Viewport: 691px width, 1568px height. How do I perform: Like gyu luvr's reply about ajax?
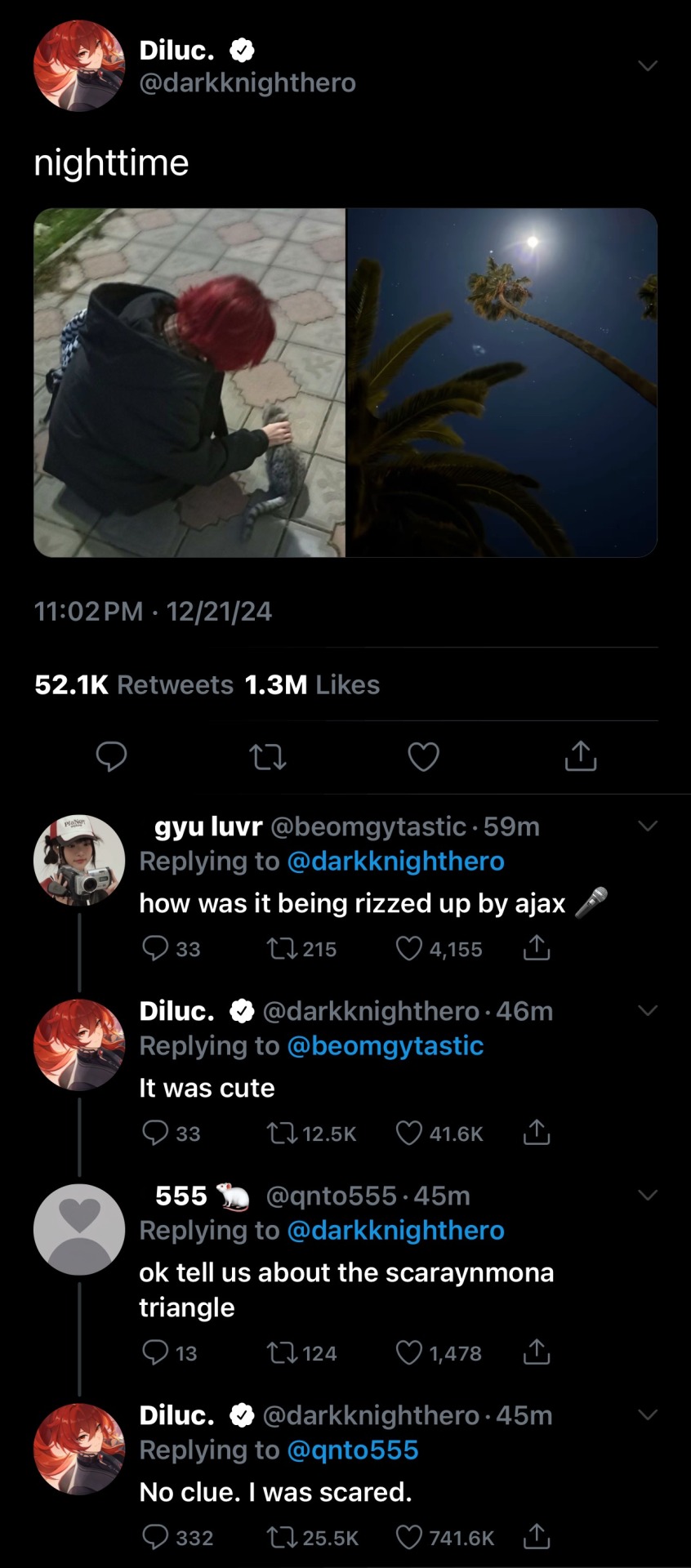tap(409, 948)
